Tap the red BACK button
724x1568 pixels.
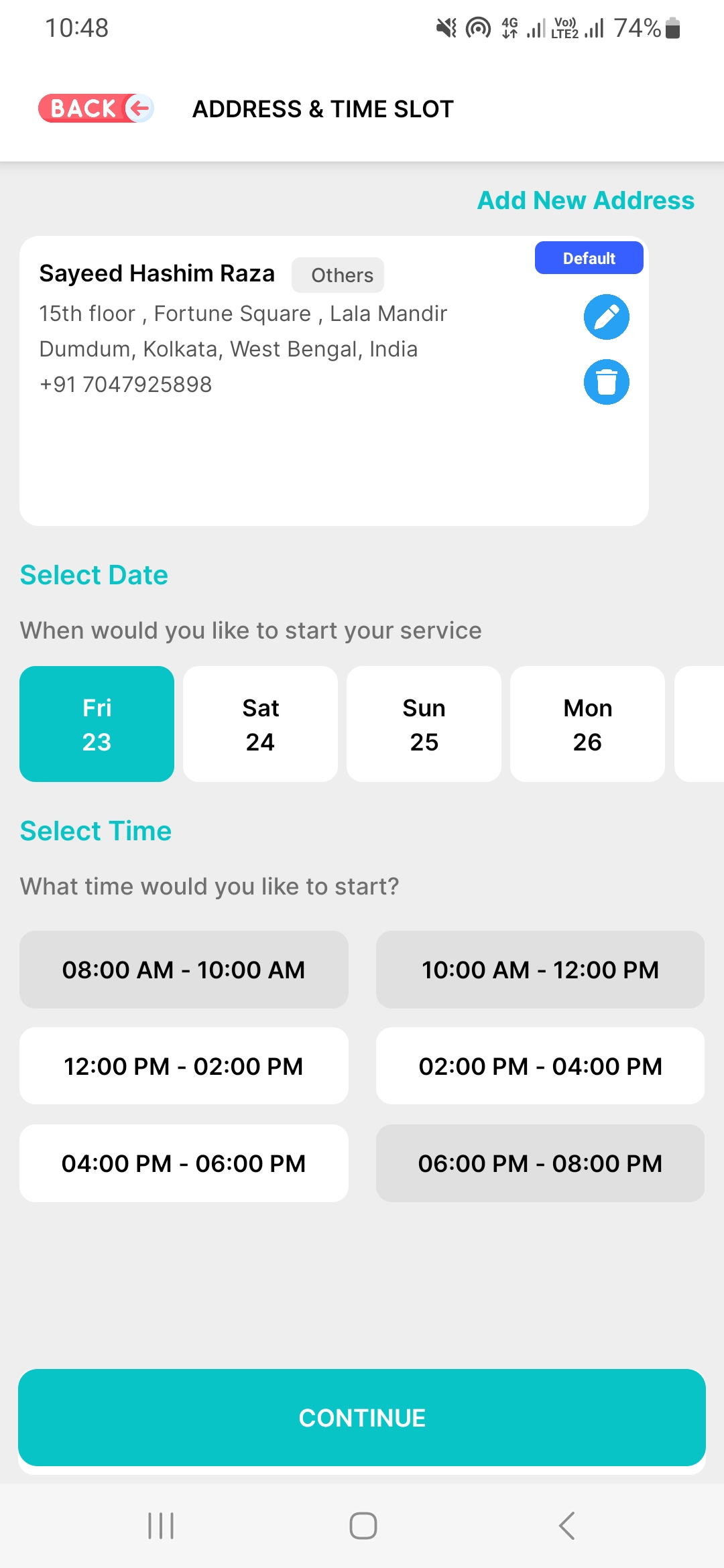tap(96, 109)
